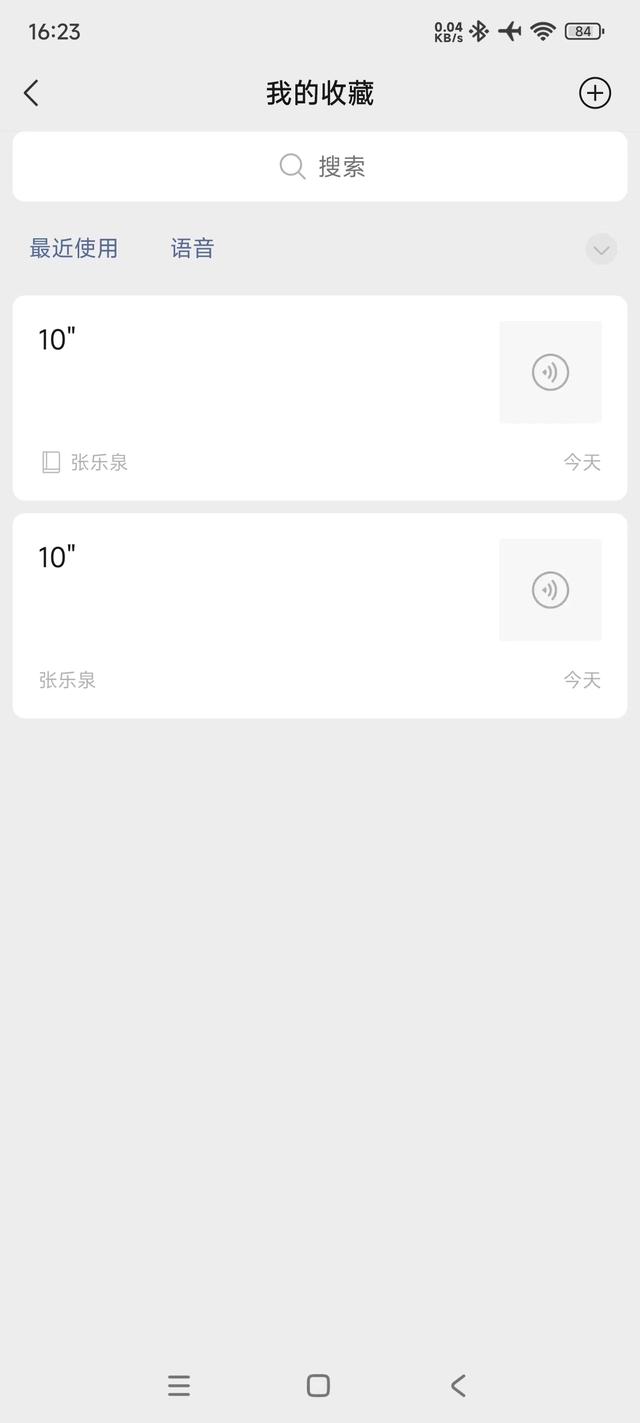Screen dimensions: 640x1423
Task: Go back from 我的收藏
Action: (x=31, y=93)
